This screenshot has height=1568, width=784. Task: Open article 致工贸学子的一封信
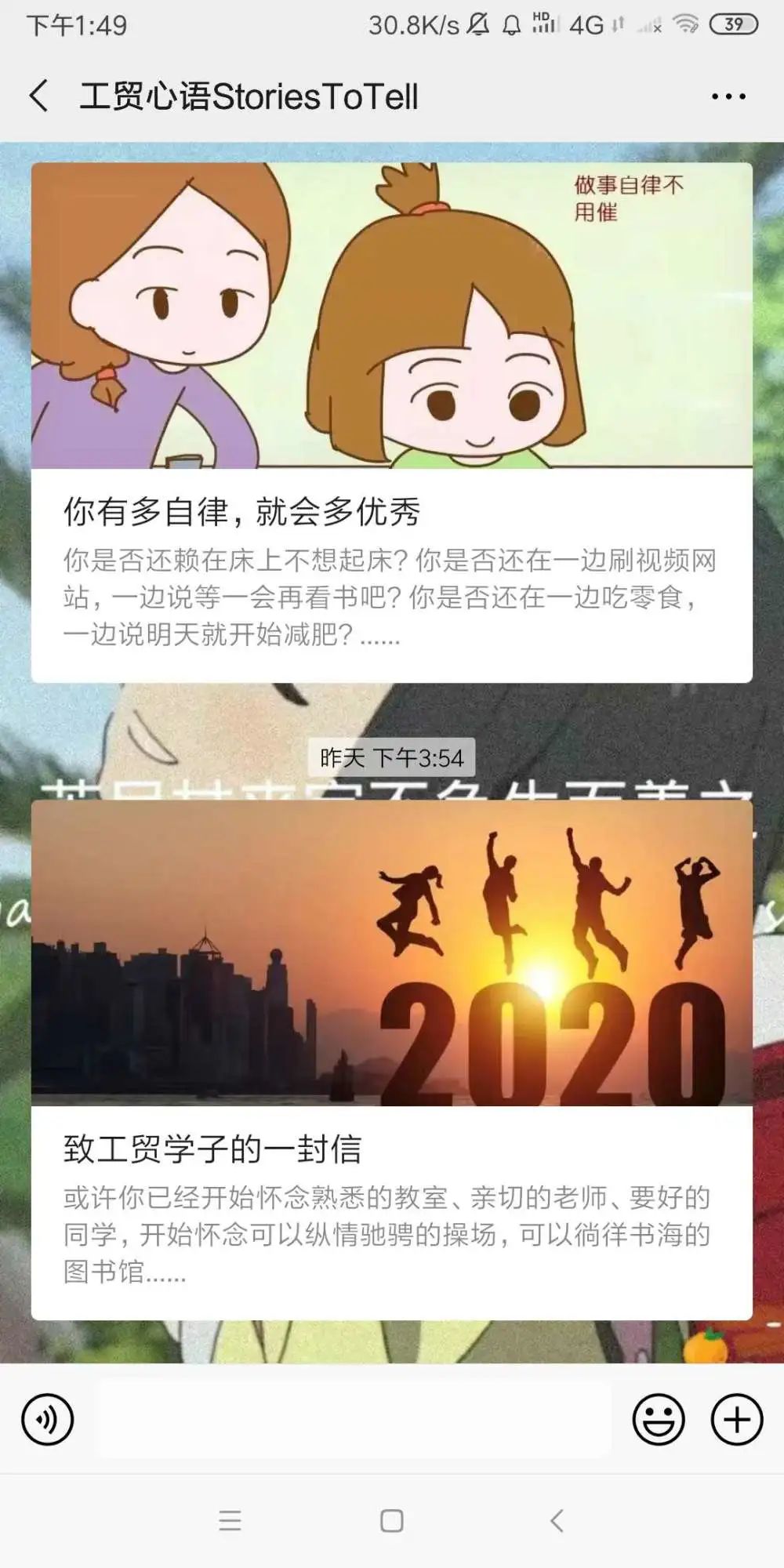(x=391, y=1058)
